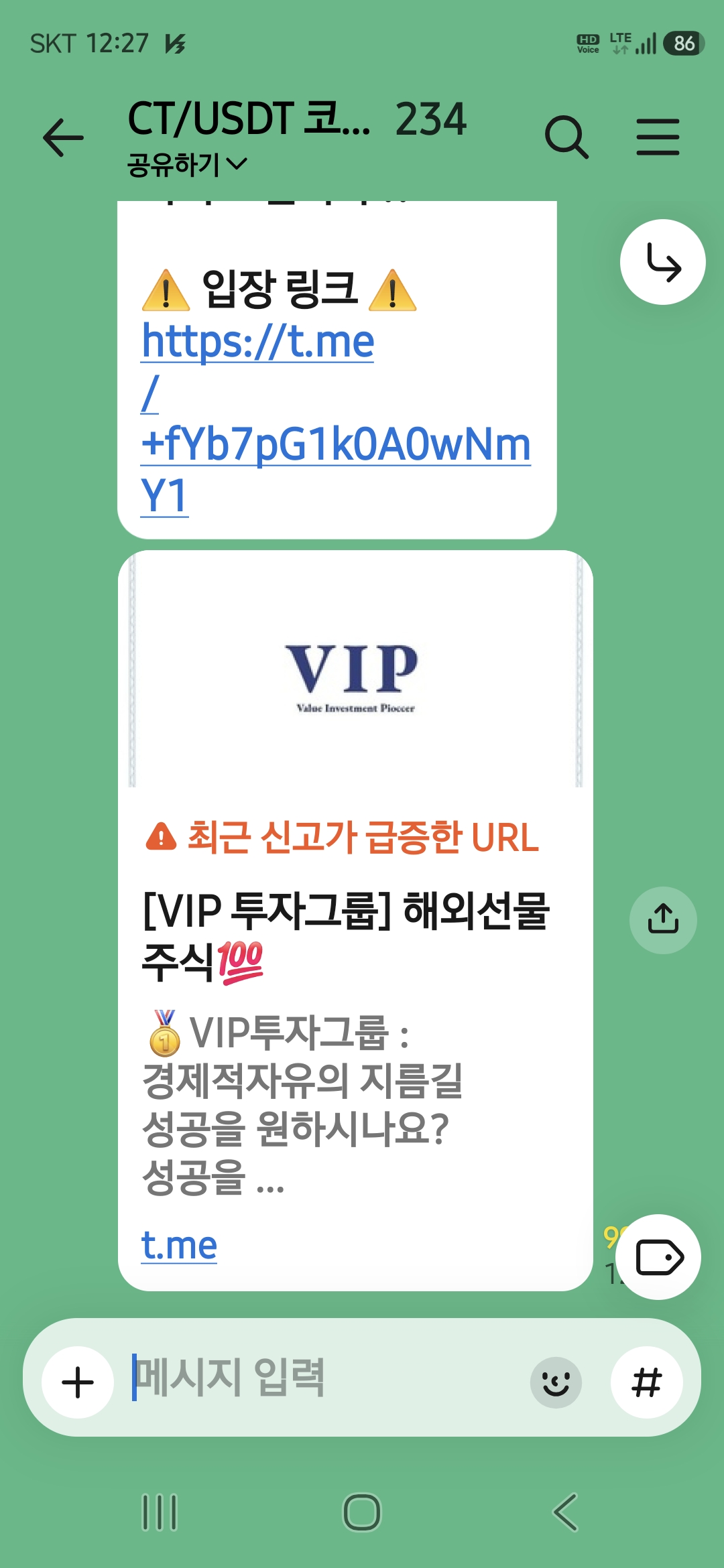Go back from the chat room
The height and width of the screenshot is (1568, 724).
pyautogui.click(x=63, y=137)
